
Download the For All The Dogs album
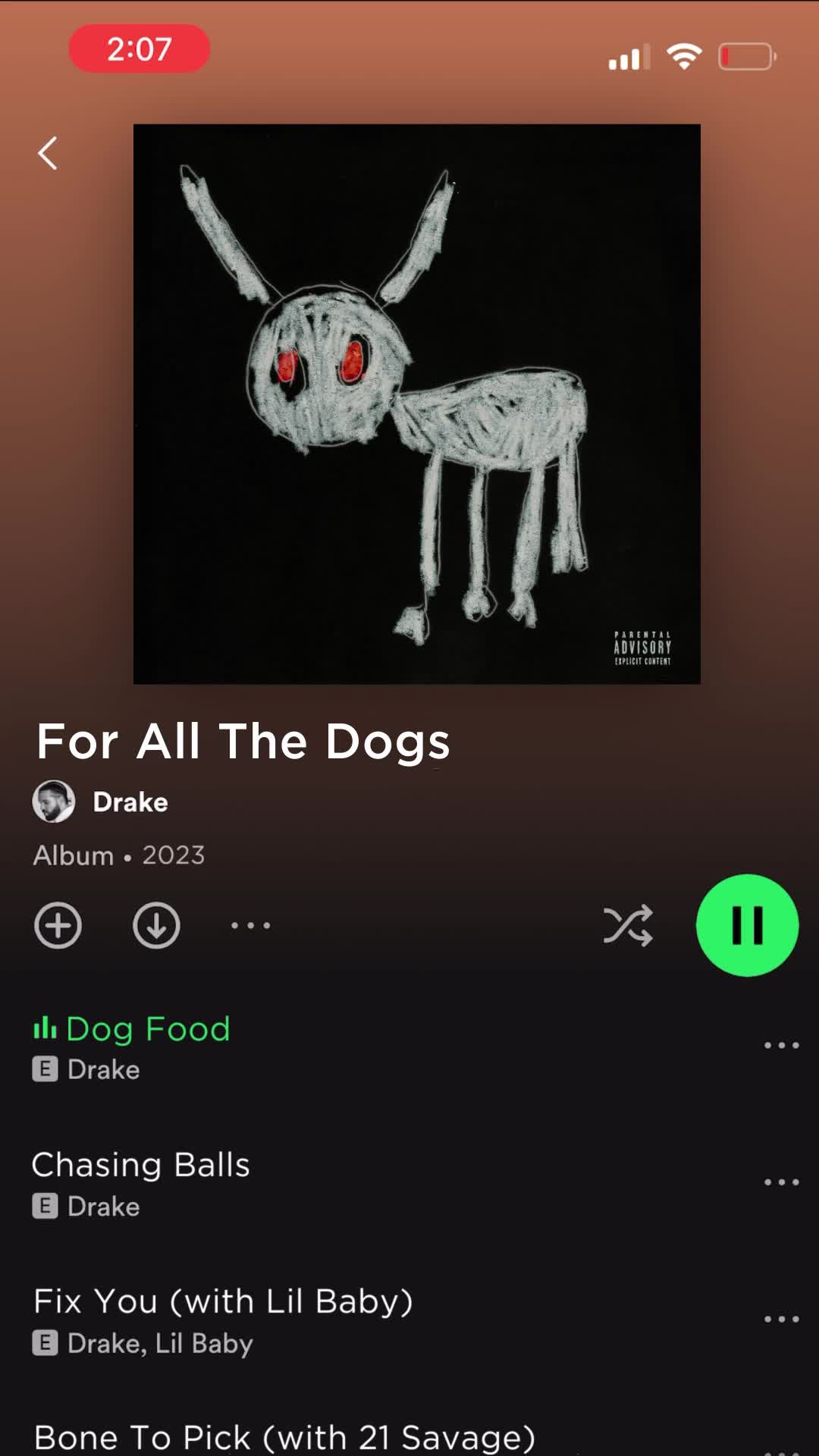156,926
